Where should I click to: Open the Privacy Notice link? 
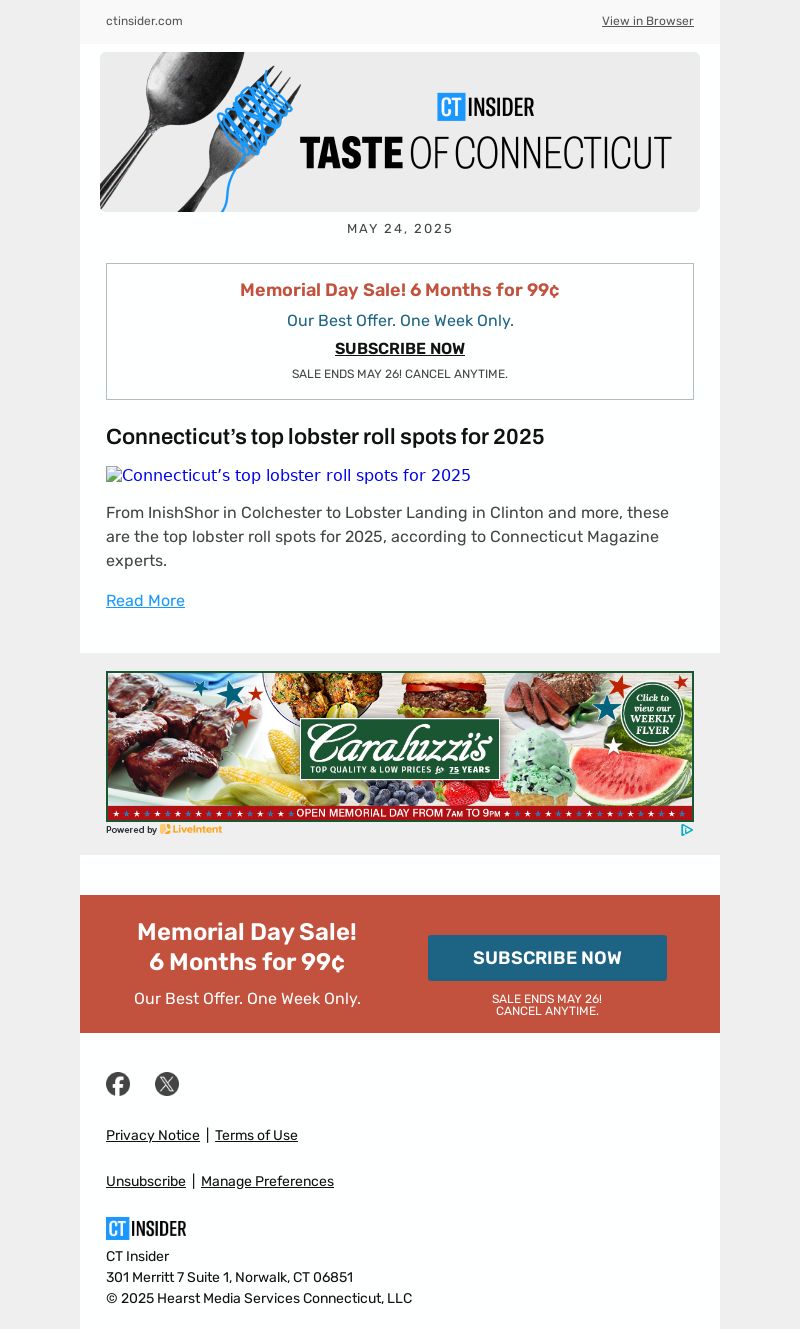(x=153, y=1136)
